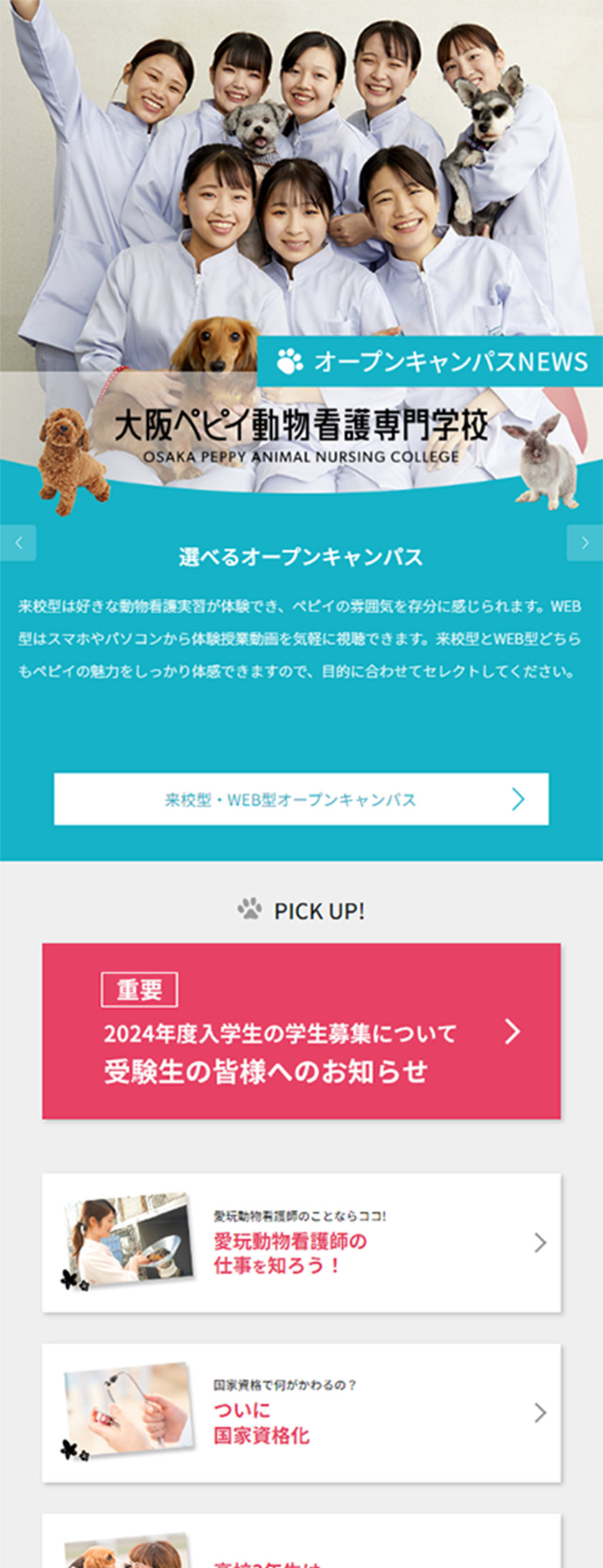Image resolution: width=603 pixels, height=1568 pixels.
Task: Tap the 来校型・WEB型オープンキャンパス button
Action: click(301, 799)
